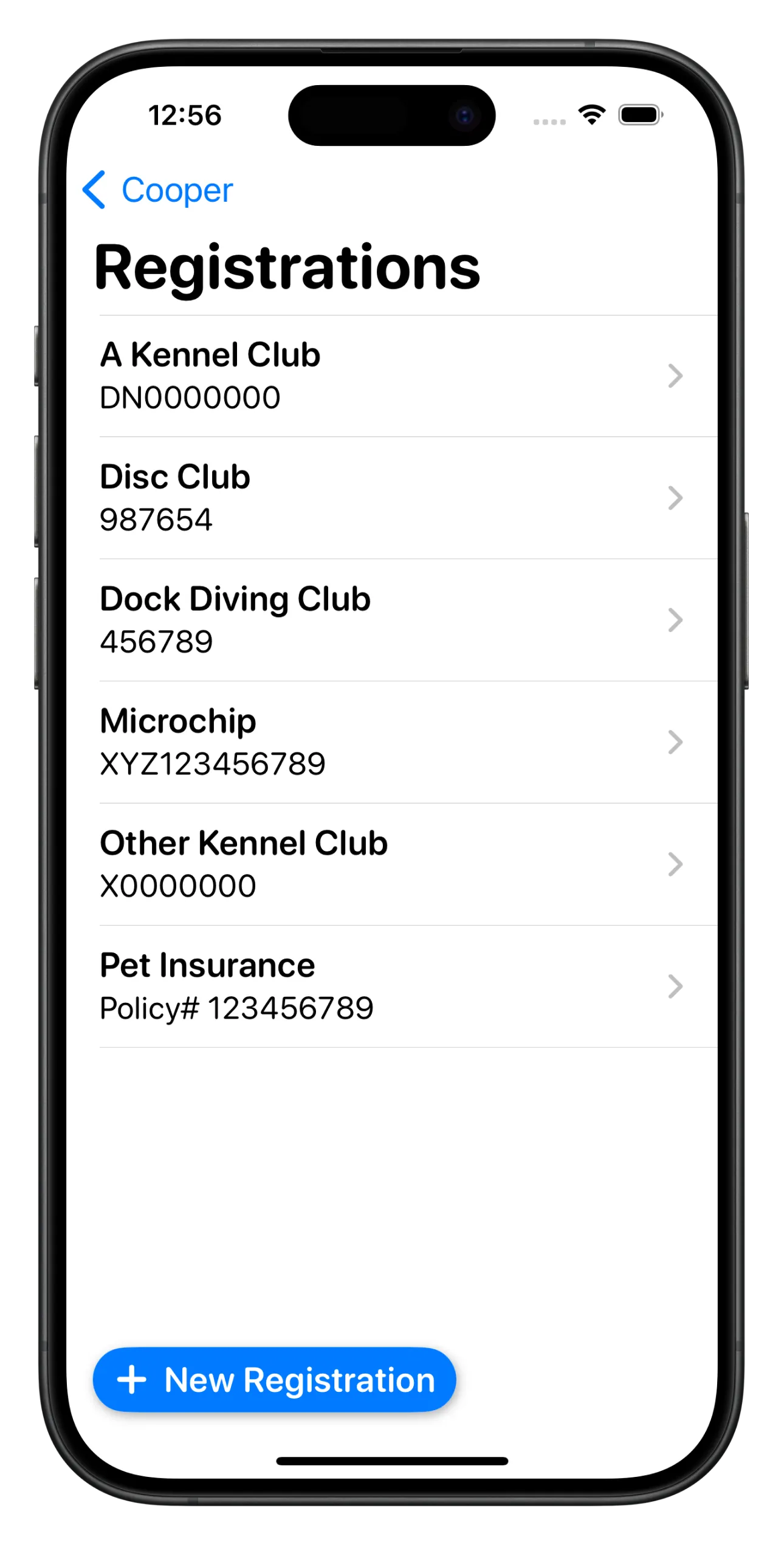Viewport: 784px width, 1545px height.
Task: Navigate back to Cooper
Action: 176,190
